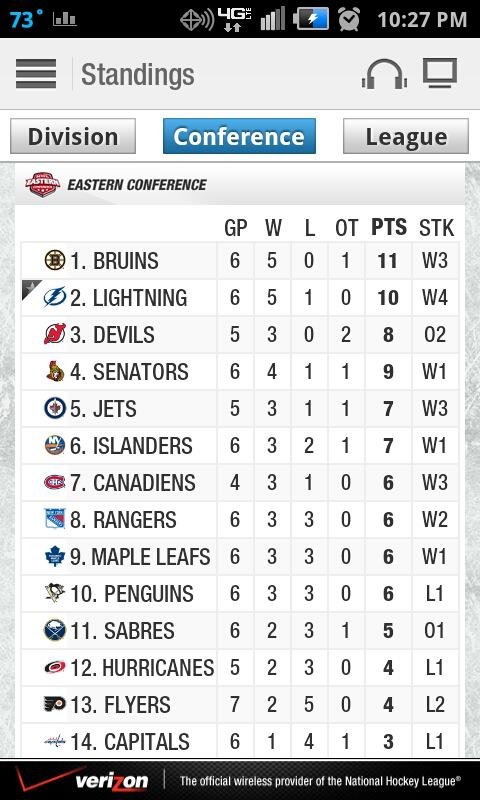Image resolution: width=480 pixels, height=800 pixels.
Task: Select the Devils row
Action: pyautogui.click(x=240, y=335)
